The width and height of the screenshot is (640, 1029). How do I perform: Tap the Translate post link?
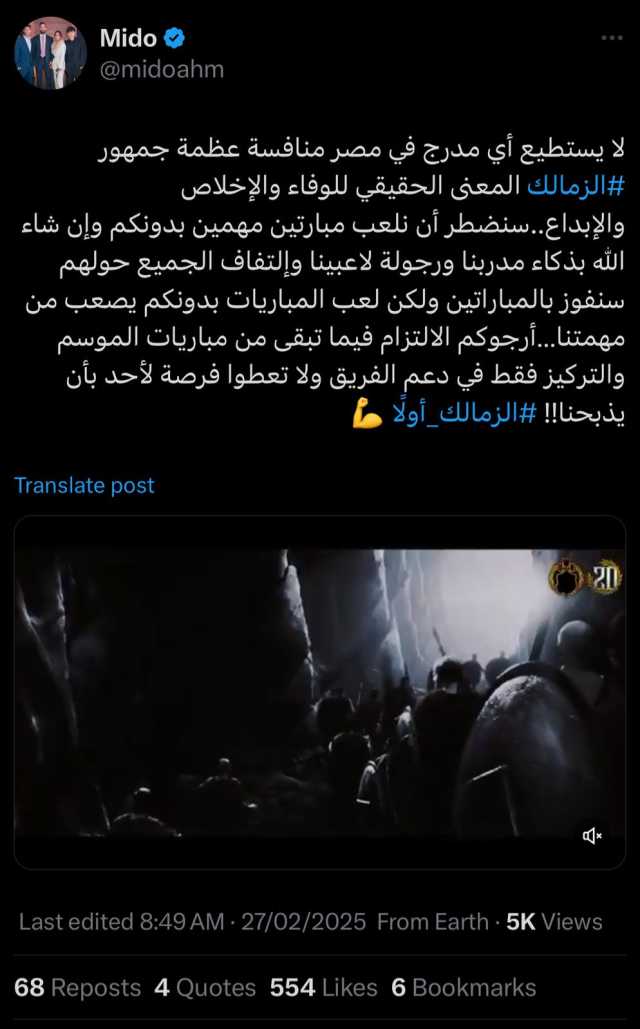[x=84, y=485]
